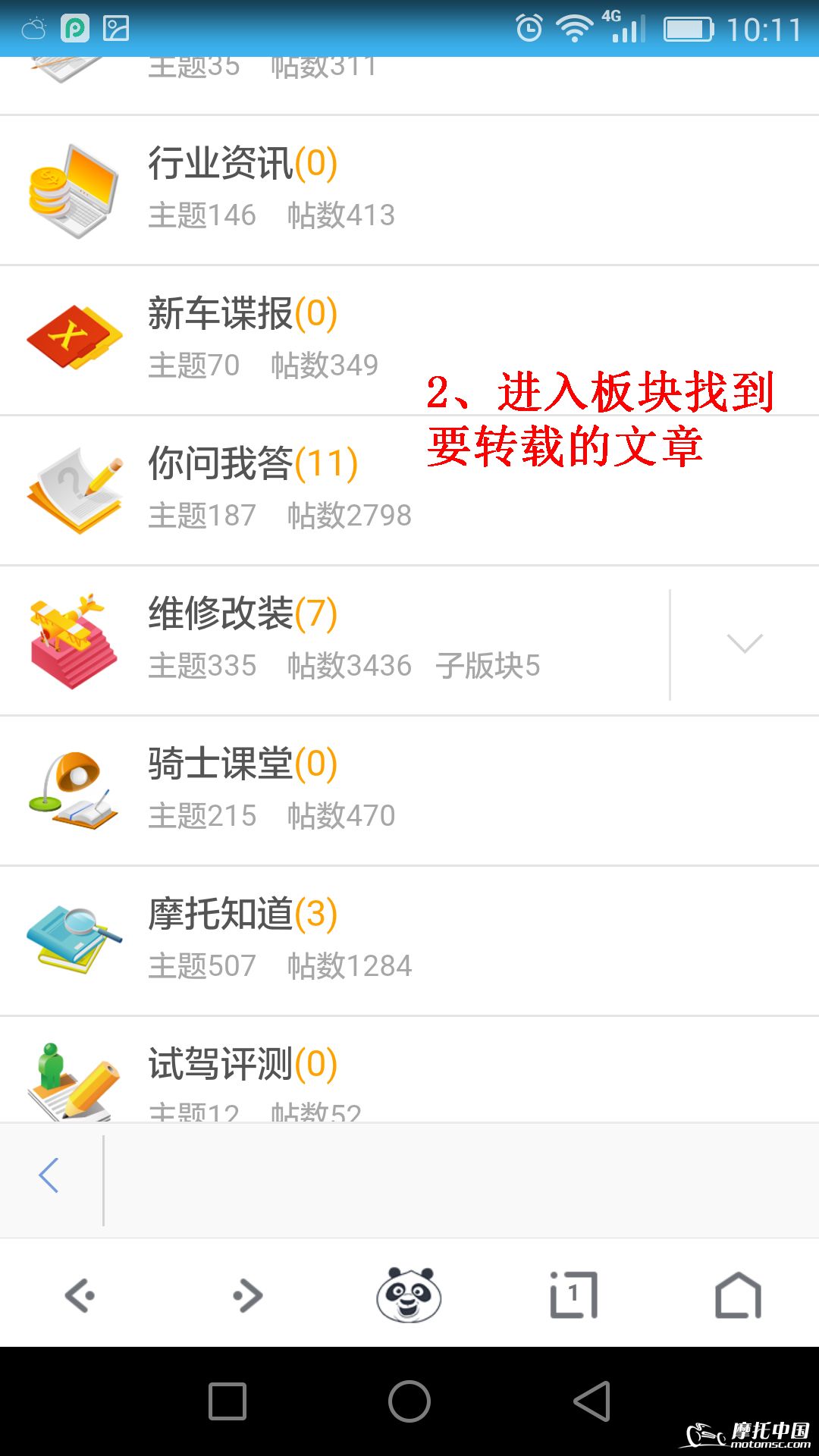Tap the Android system home button
819x1456 pixels.
click(409, 1401)
